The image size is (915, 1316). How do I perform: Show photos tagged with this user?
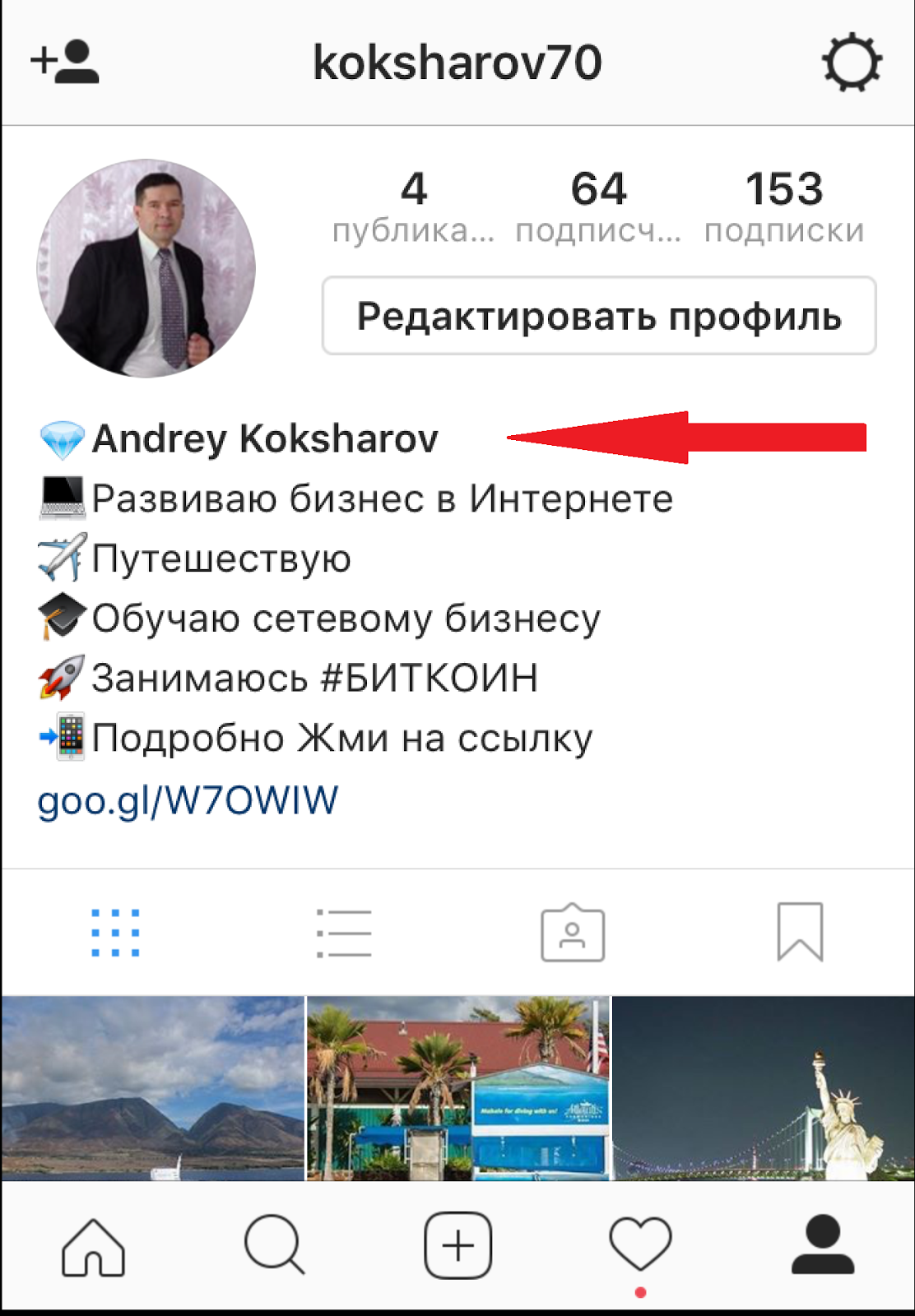[x=573, y=934]
